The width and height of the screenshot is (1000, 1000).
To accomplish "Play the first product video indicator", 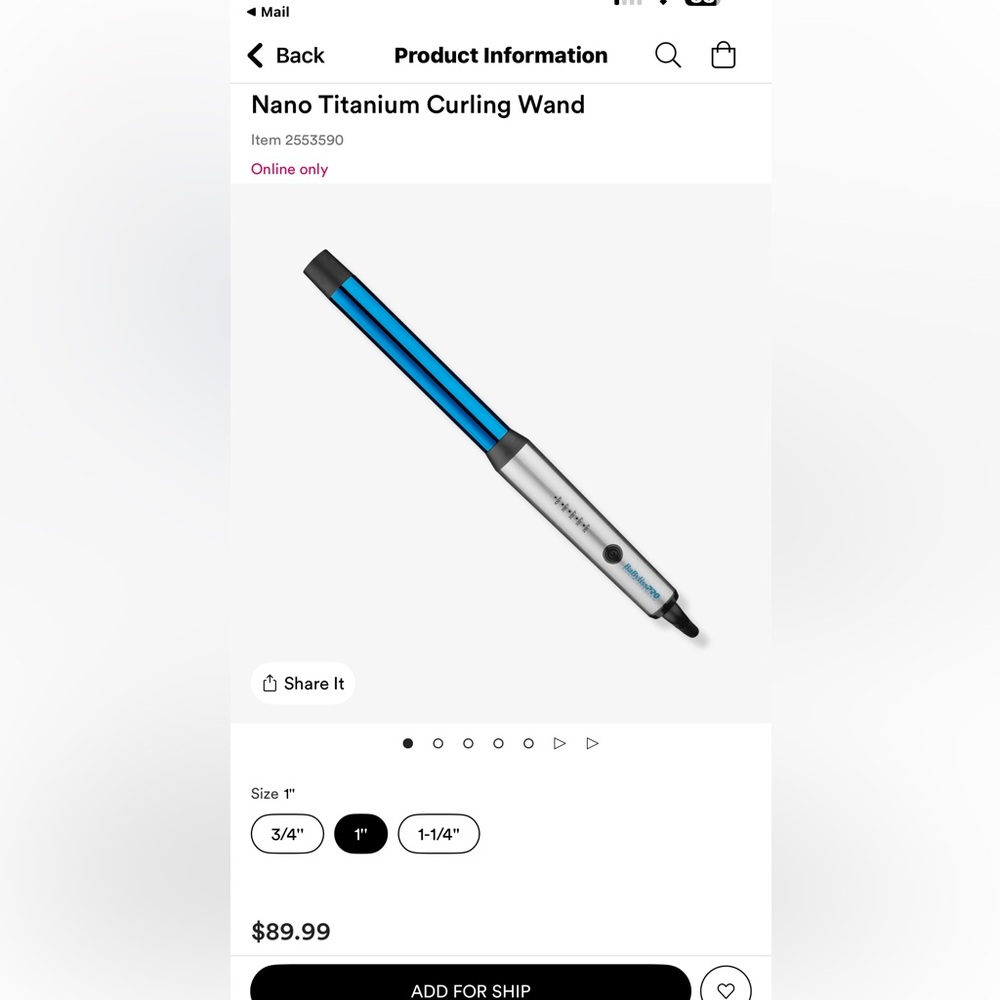I will (x=560, y=743).
